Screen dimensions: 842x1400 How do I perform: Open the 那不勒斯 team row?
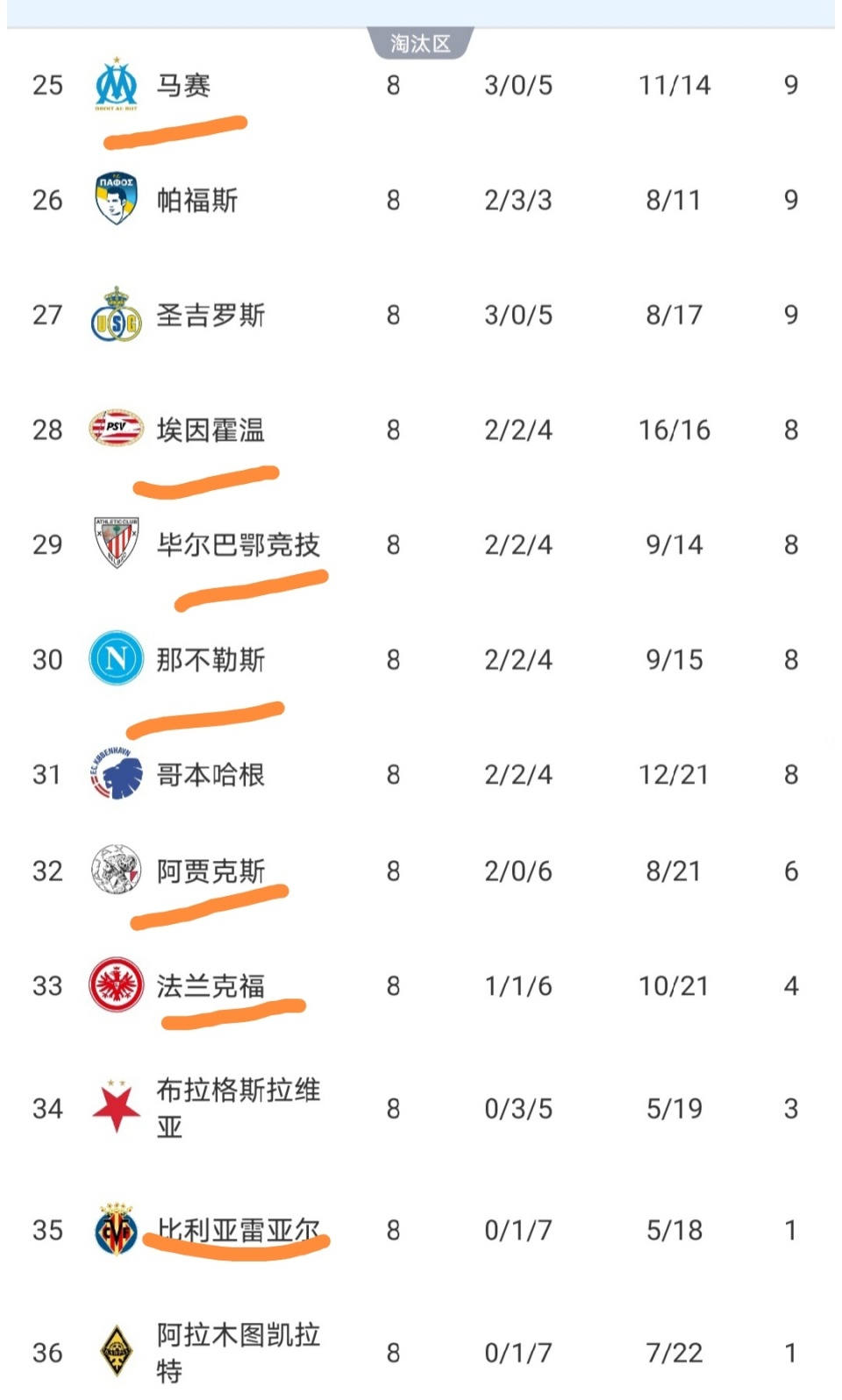pos(210,659)
